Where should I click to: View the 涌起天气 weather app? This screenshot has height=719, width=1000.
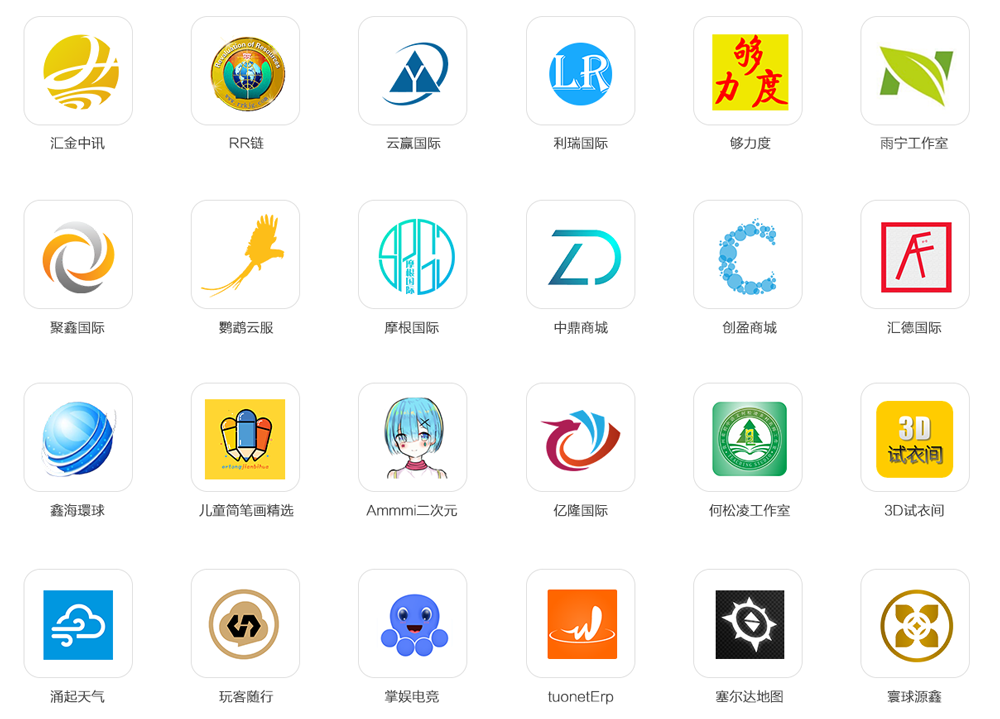(78, 624)
